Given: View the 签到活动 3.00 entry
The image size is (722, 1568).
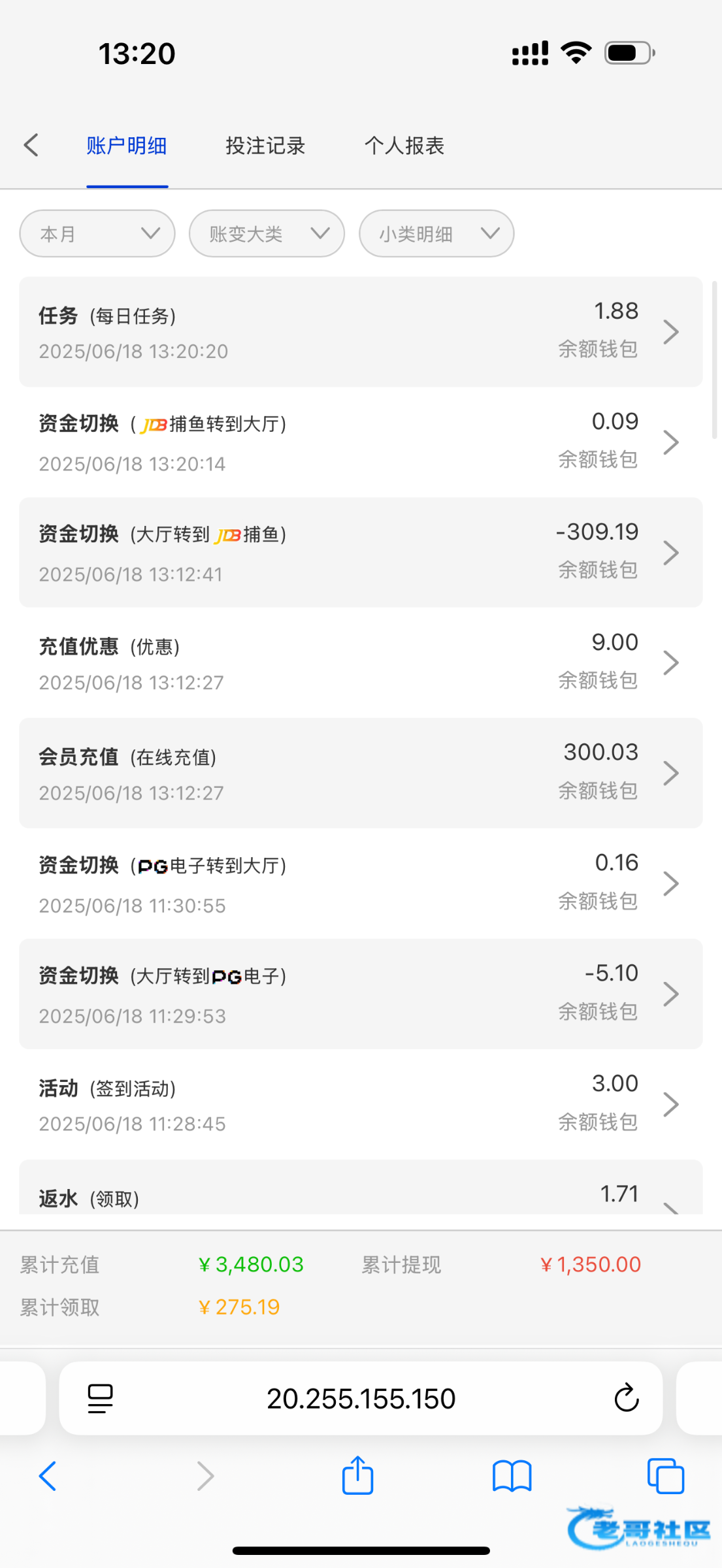Looking at the screenshot, I should click(361, 1104).
